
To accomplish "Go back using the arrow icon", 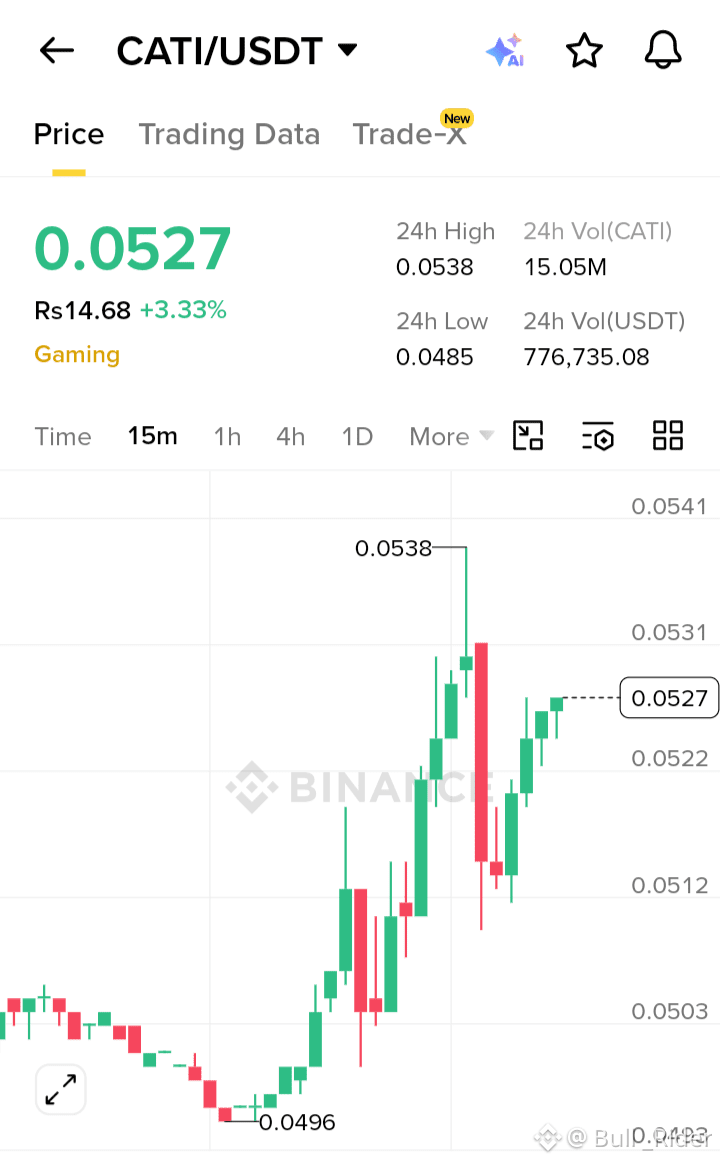I will click(x=56, y=51).
